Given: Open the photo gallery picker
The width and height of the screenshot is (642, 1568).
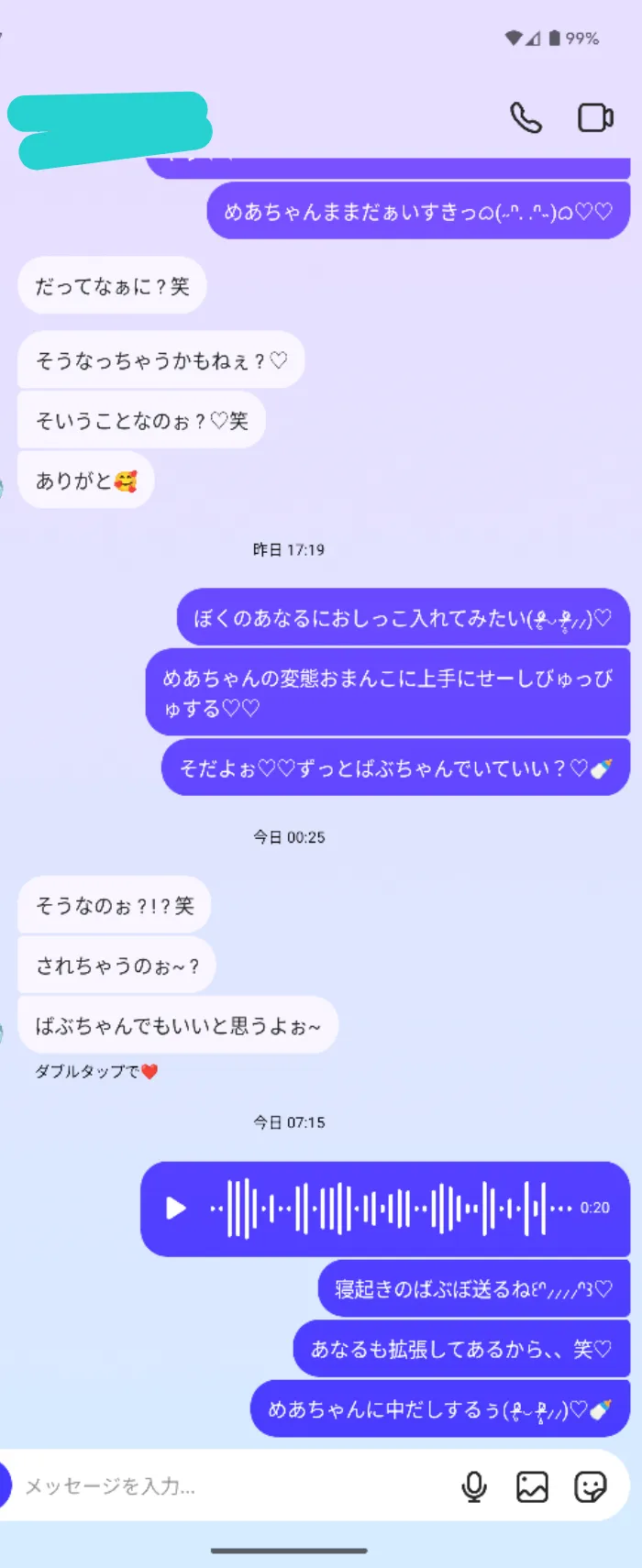Looking at the screenshot, I should point(532,1486).
